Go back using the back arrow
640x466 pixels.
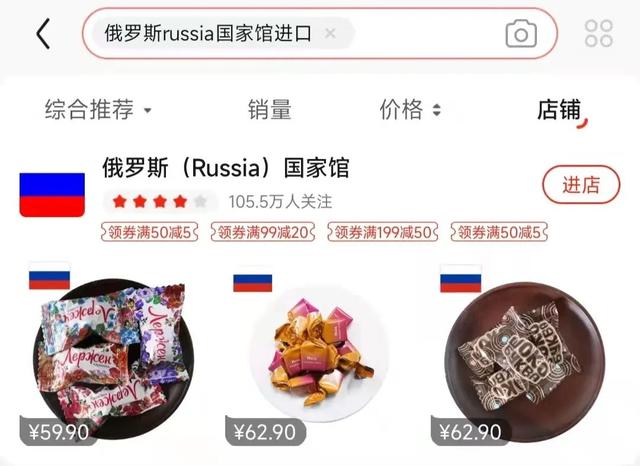(42, 33)
